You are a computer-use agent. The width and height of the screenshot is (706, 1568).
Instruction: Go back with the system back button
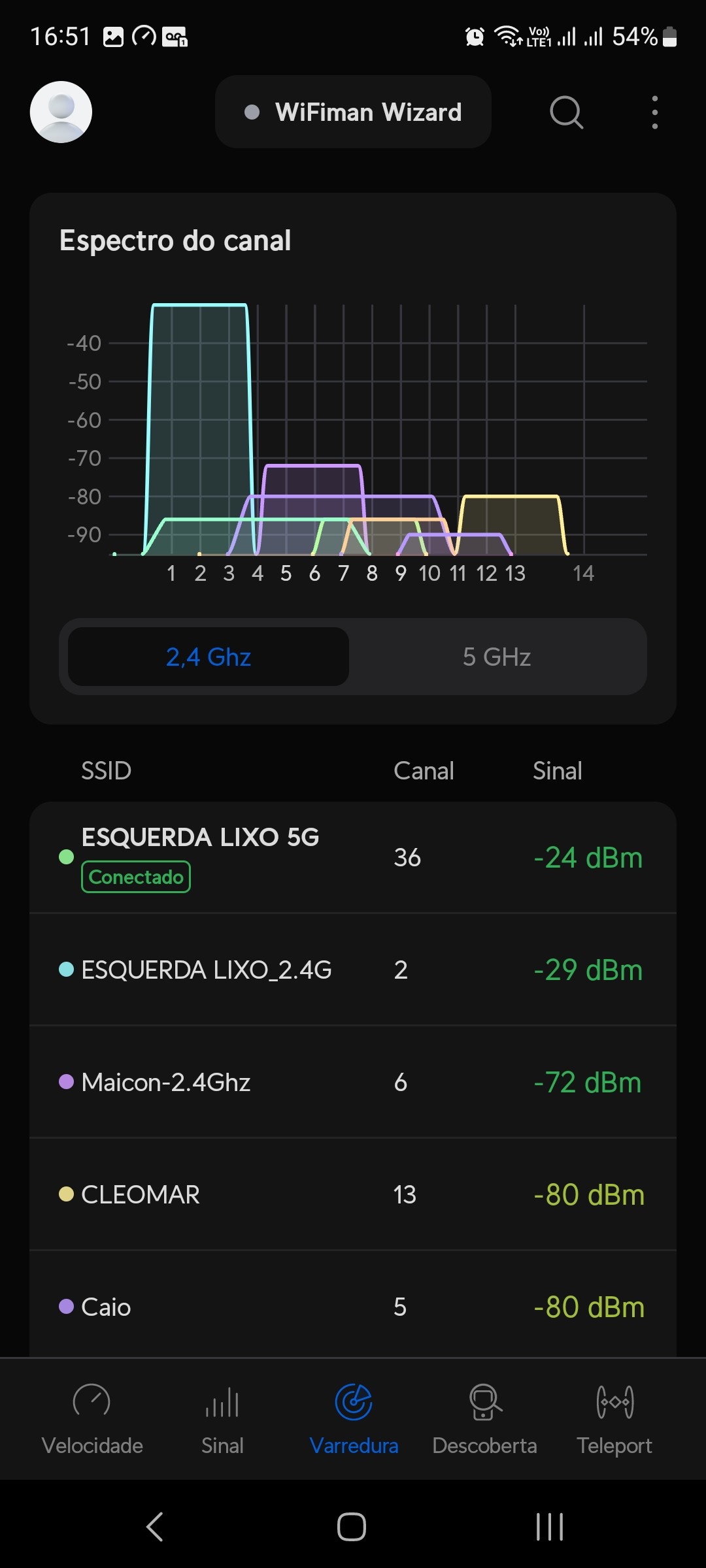coord(155,1527)
